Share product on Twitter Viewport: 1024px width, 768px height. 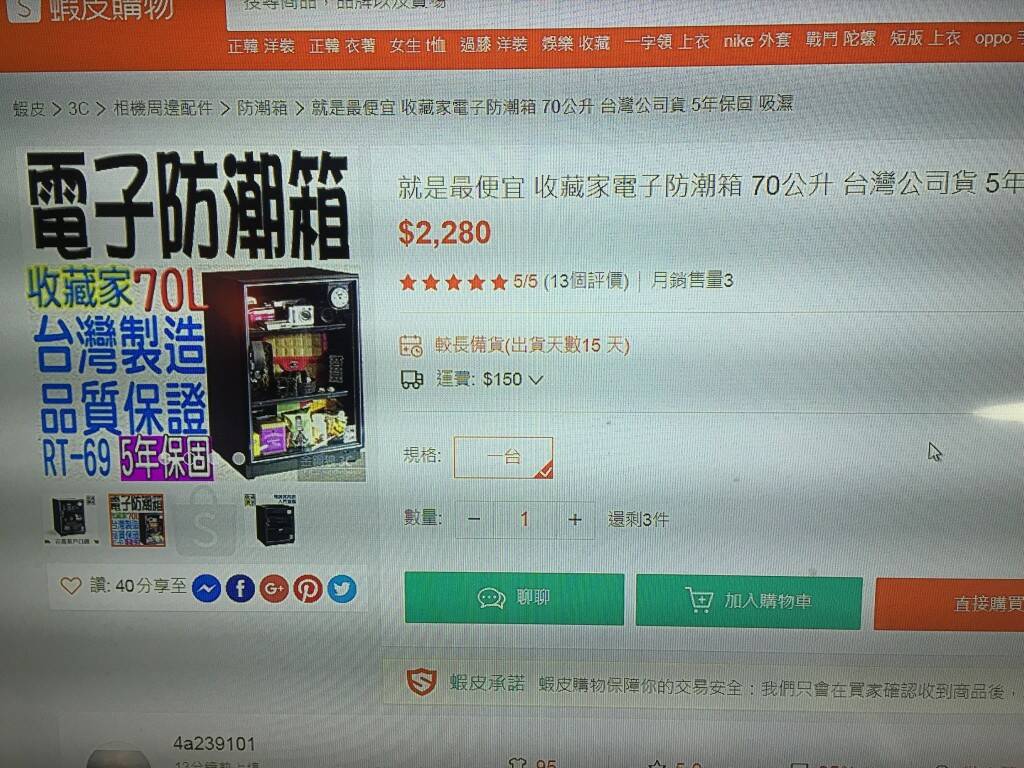click(x=342, y=589)
